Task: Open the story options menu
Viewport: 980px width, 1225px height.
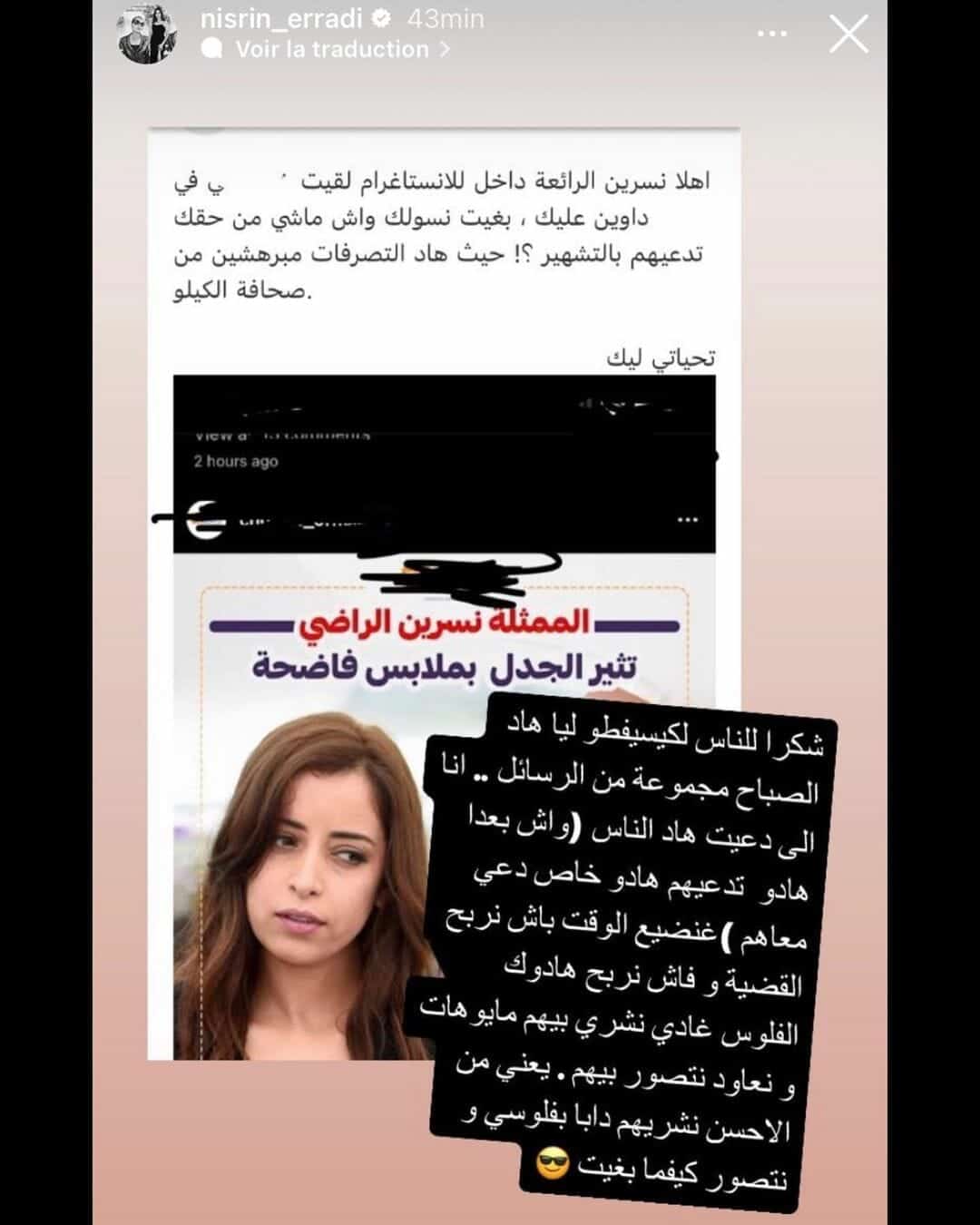Action: (771, 34)
